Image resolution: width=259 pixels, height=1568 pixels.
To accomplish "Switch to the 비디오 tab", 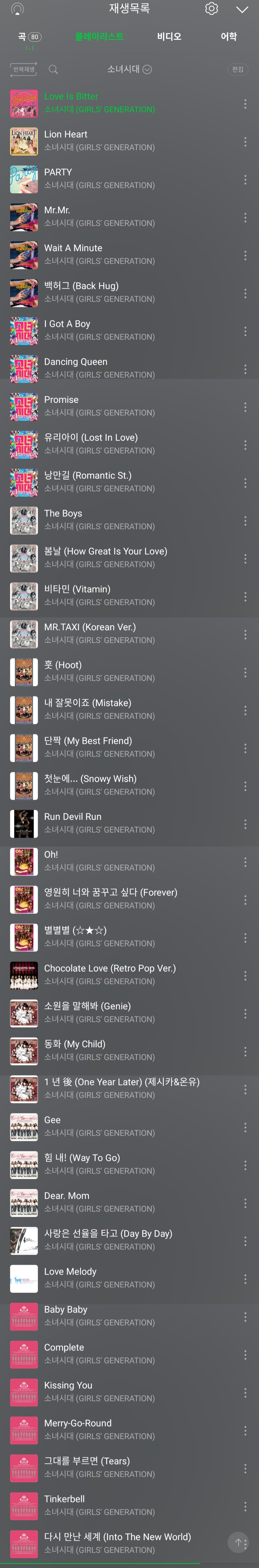I will [169, 37].
